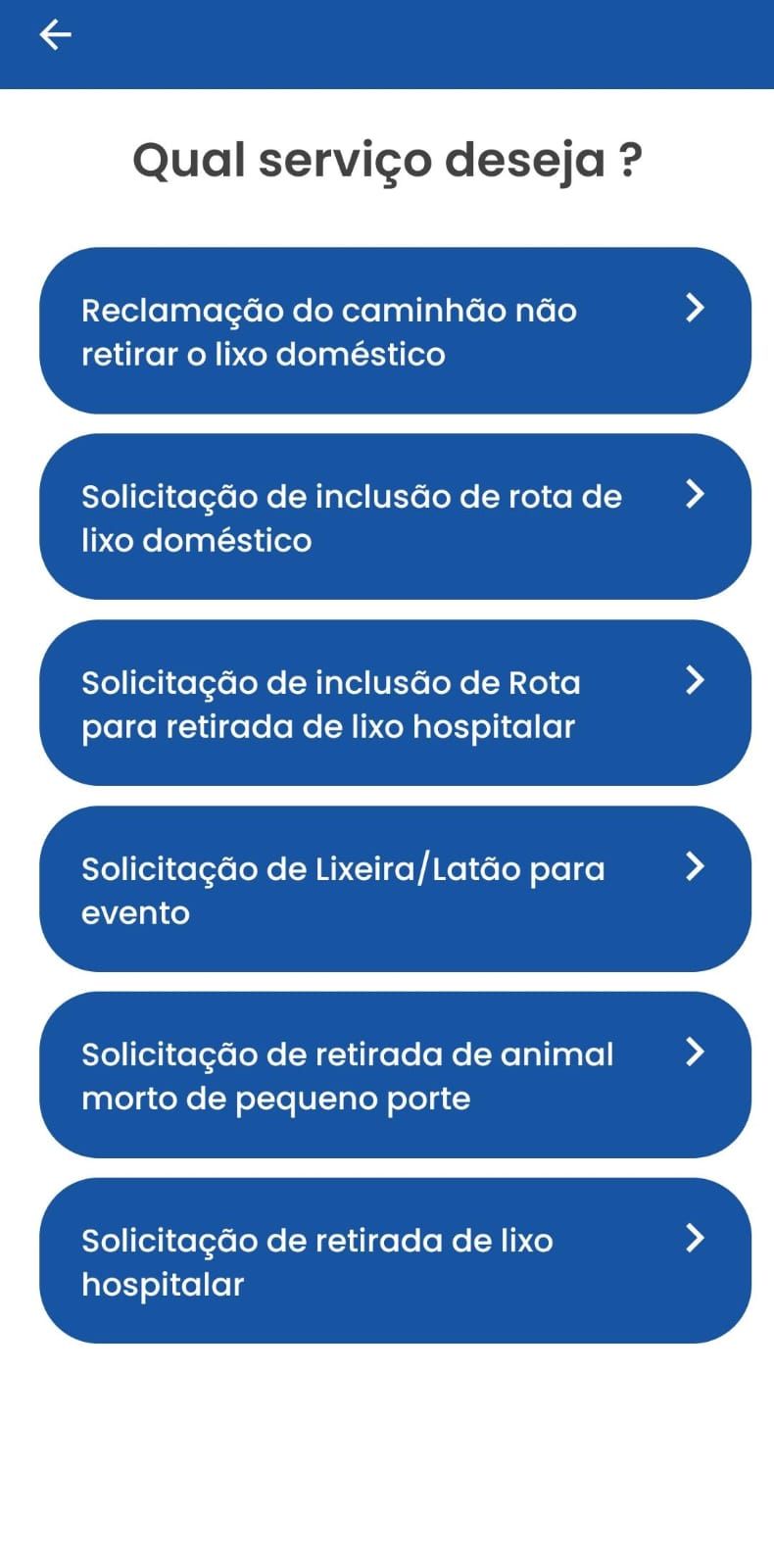Go back using the top arrow

(x=56, y=36)
